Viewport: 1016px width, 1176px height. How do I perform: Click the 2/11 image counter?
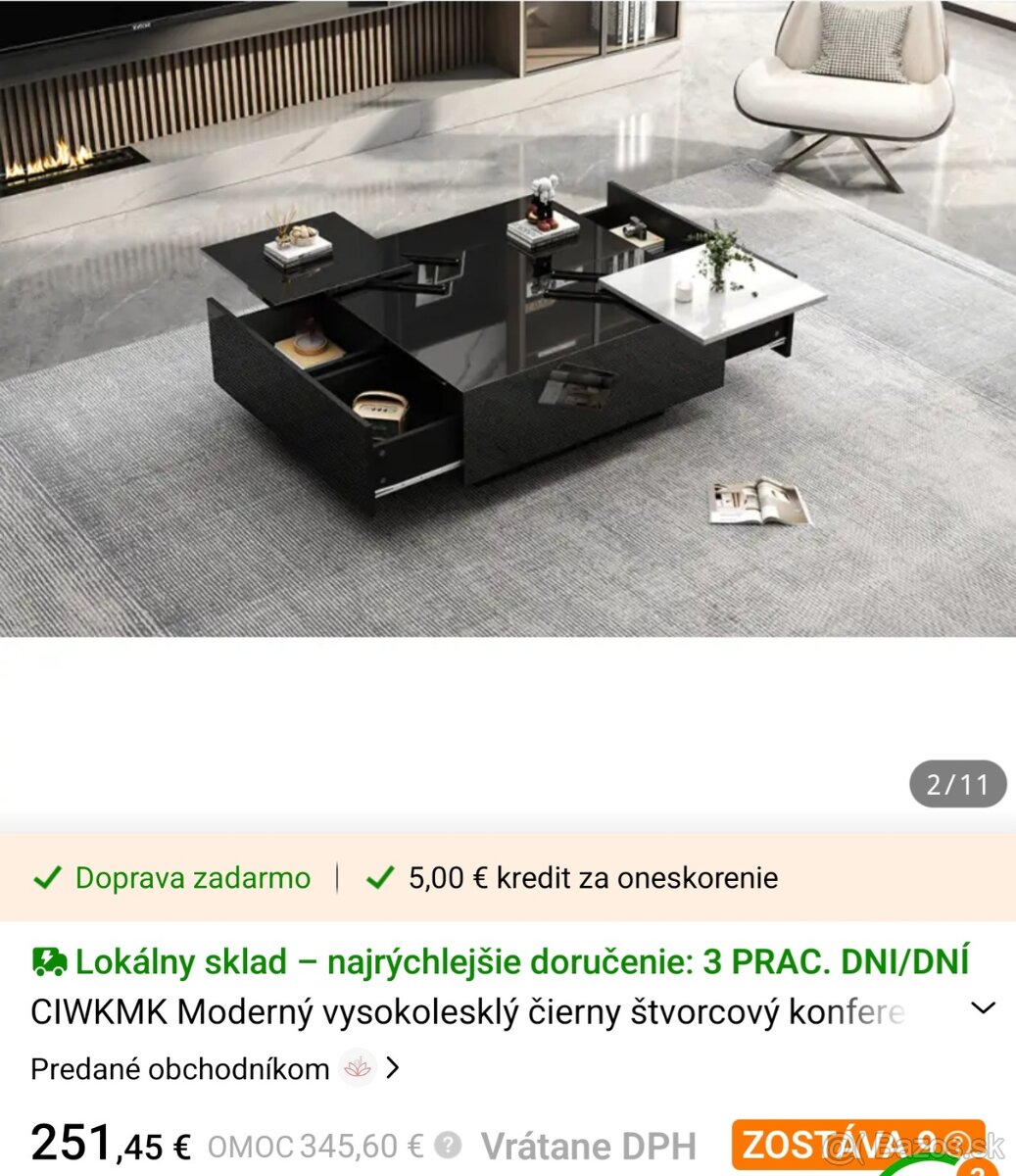tap(957, 783)
